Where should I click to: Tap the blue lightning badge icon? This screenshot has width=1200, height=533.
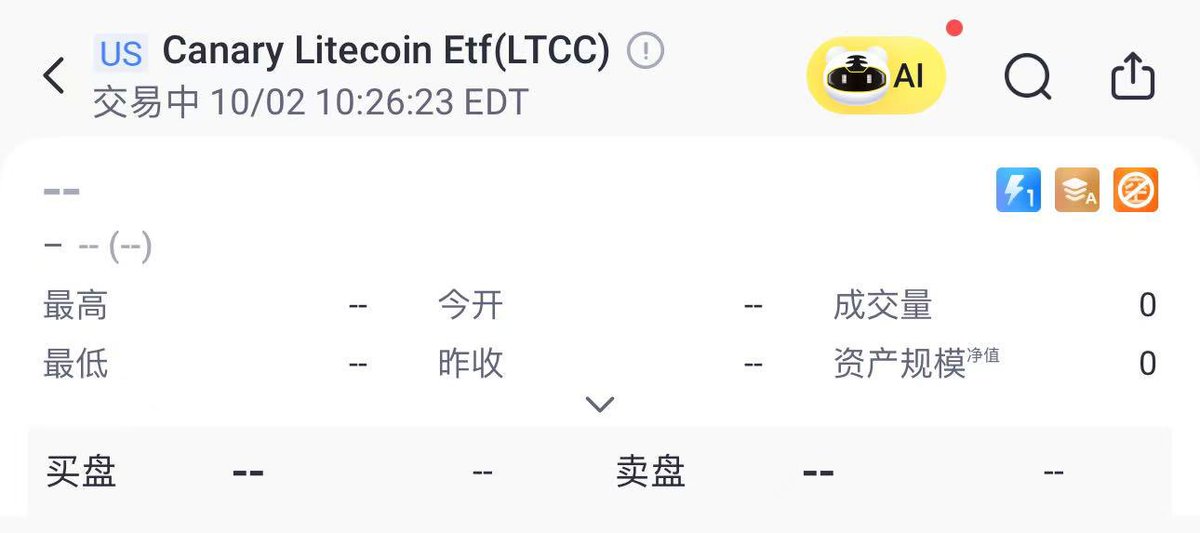point(1018,190)
